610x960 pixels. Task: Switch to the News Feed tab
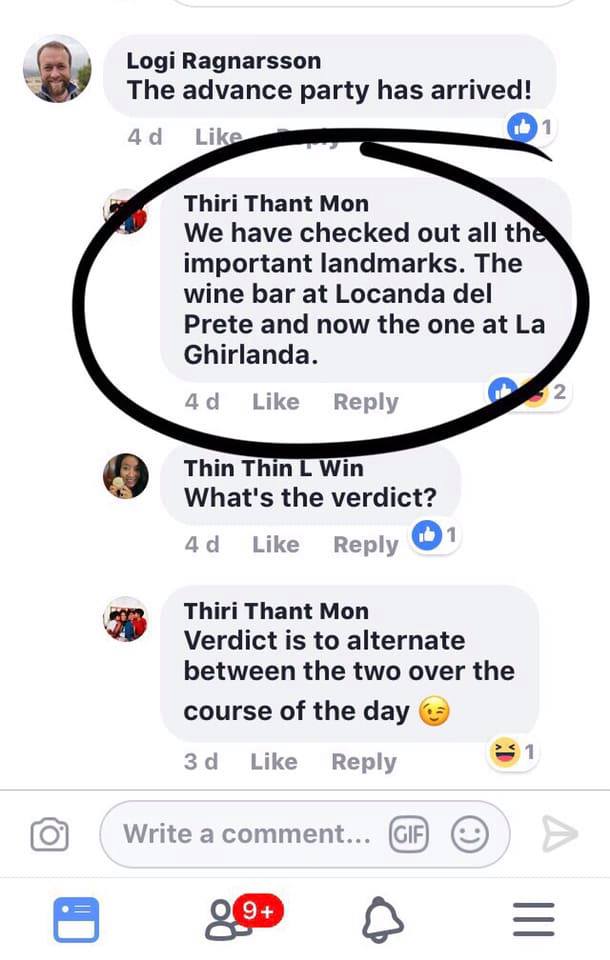[x=76, y=919]
